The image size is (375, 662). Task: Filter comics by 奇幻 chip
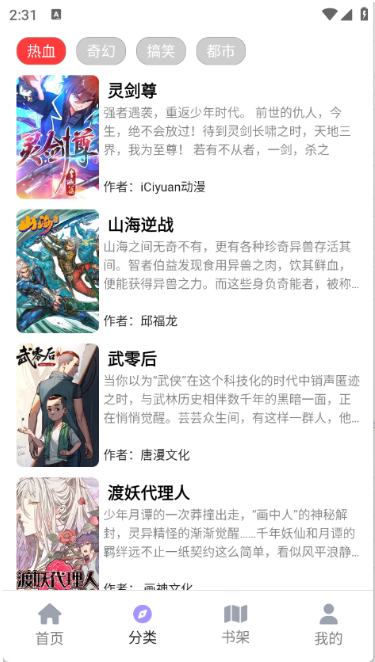[101, 51]
